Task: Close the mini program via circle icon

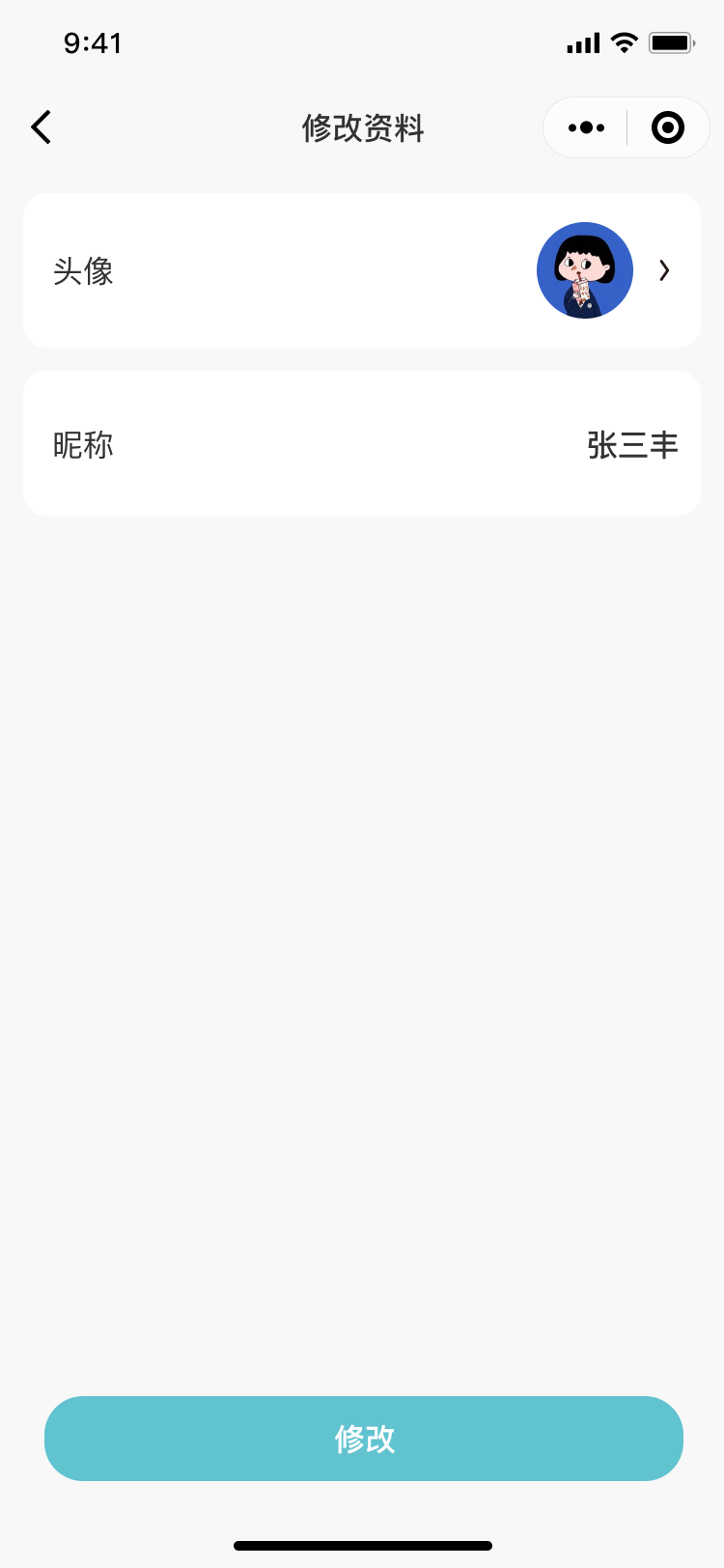Action: 668,127
